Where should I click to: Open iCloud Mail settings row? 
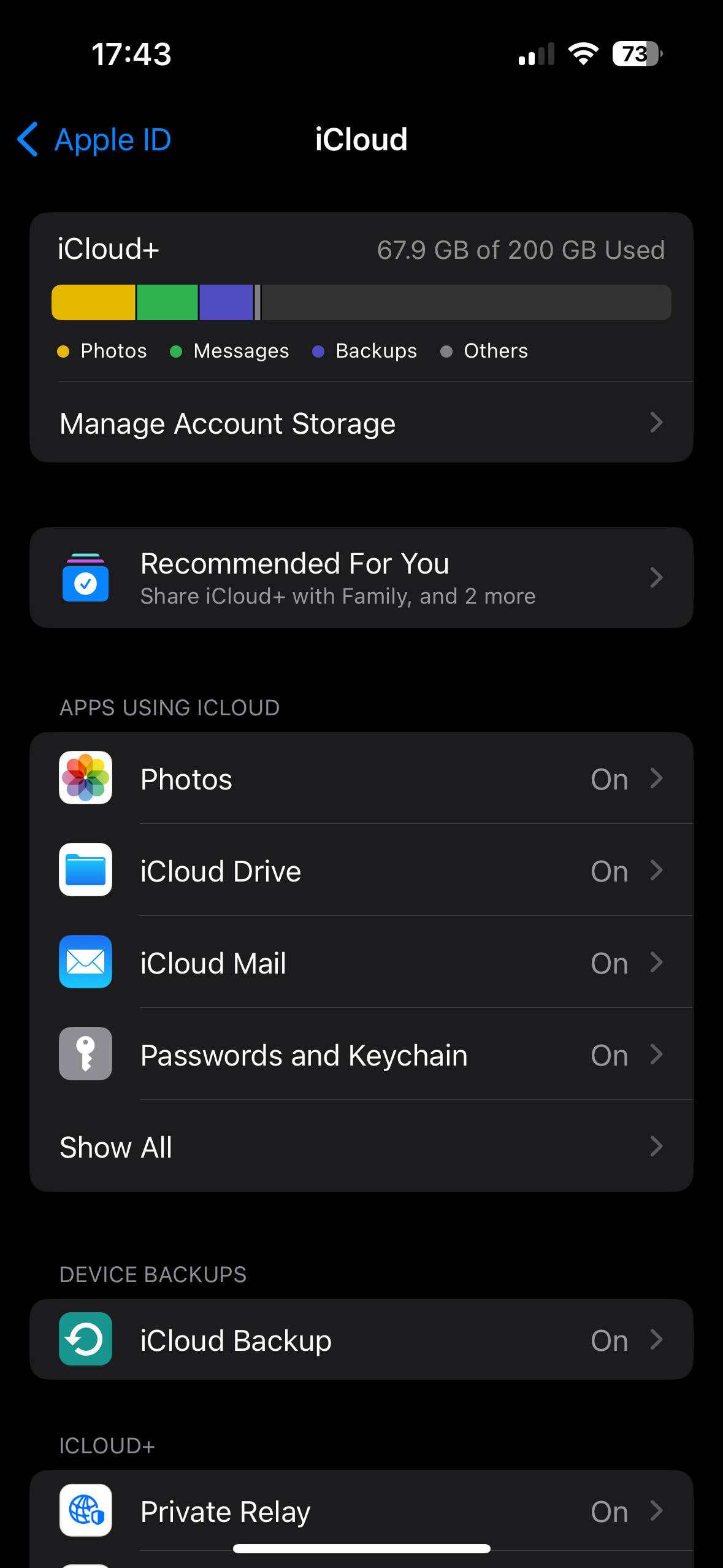[361, 962]
